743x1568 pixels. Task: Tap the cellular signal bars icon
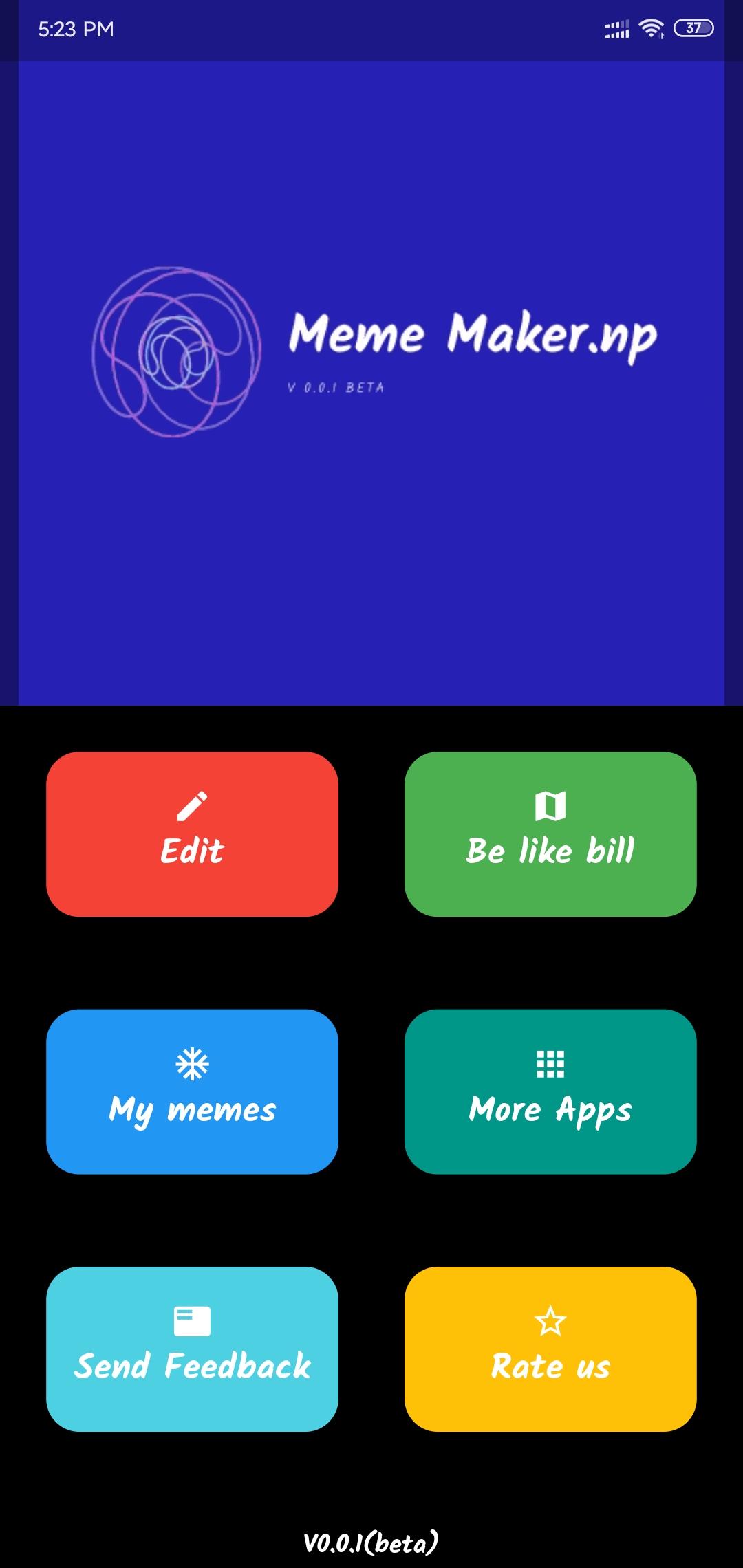point(614,28)
